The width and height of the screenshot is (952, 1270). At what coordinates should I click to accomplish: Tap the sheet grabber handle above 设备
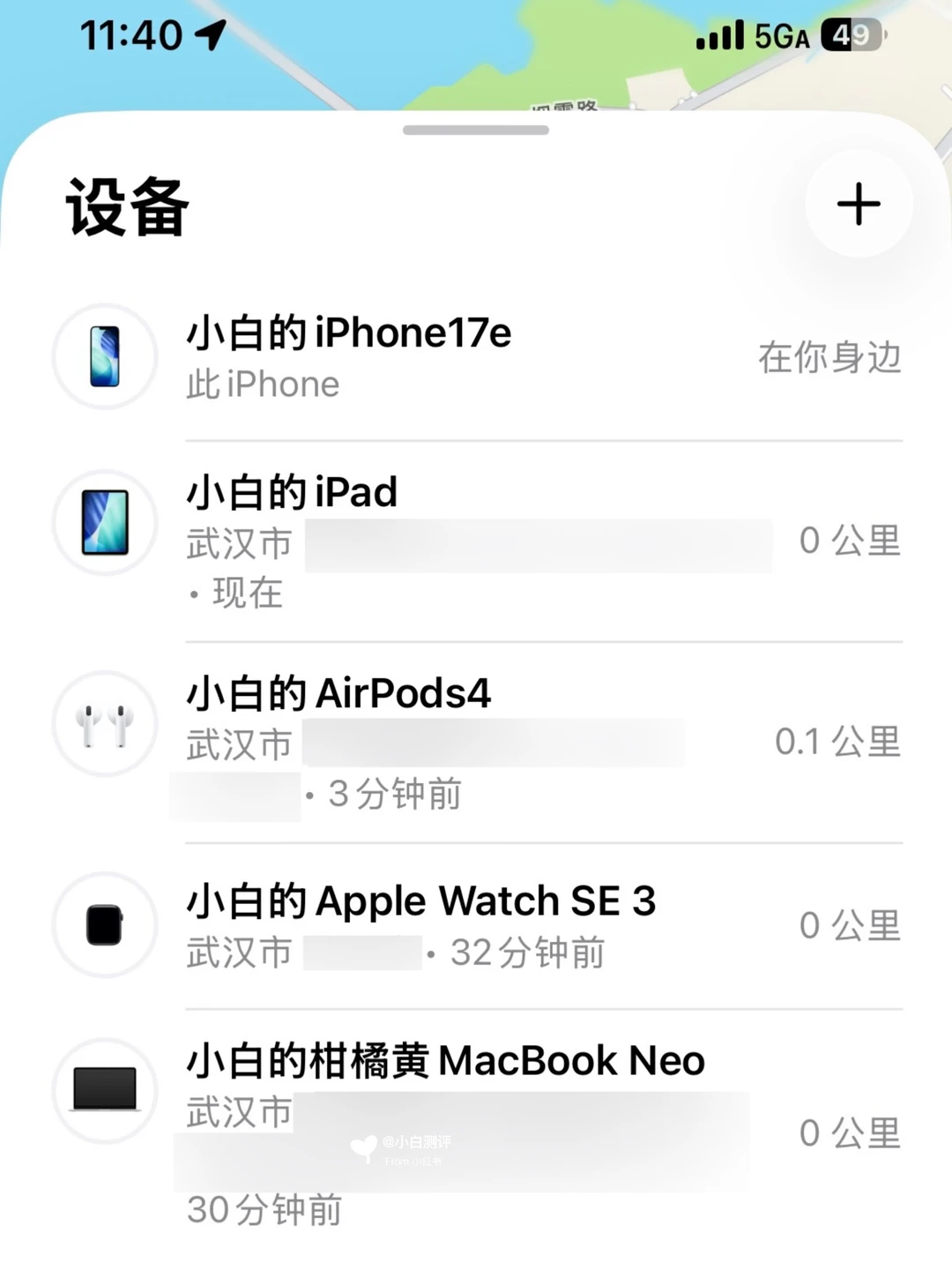pyautogui.click(x=476, y=131)
